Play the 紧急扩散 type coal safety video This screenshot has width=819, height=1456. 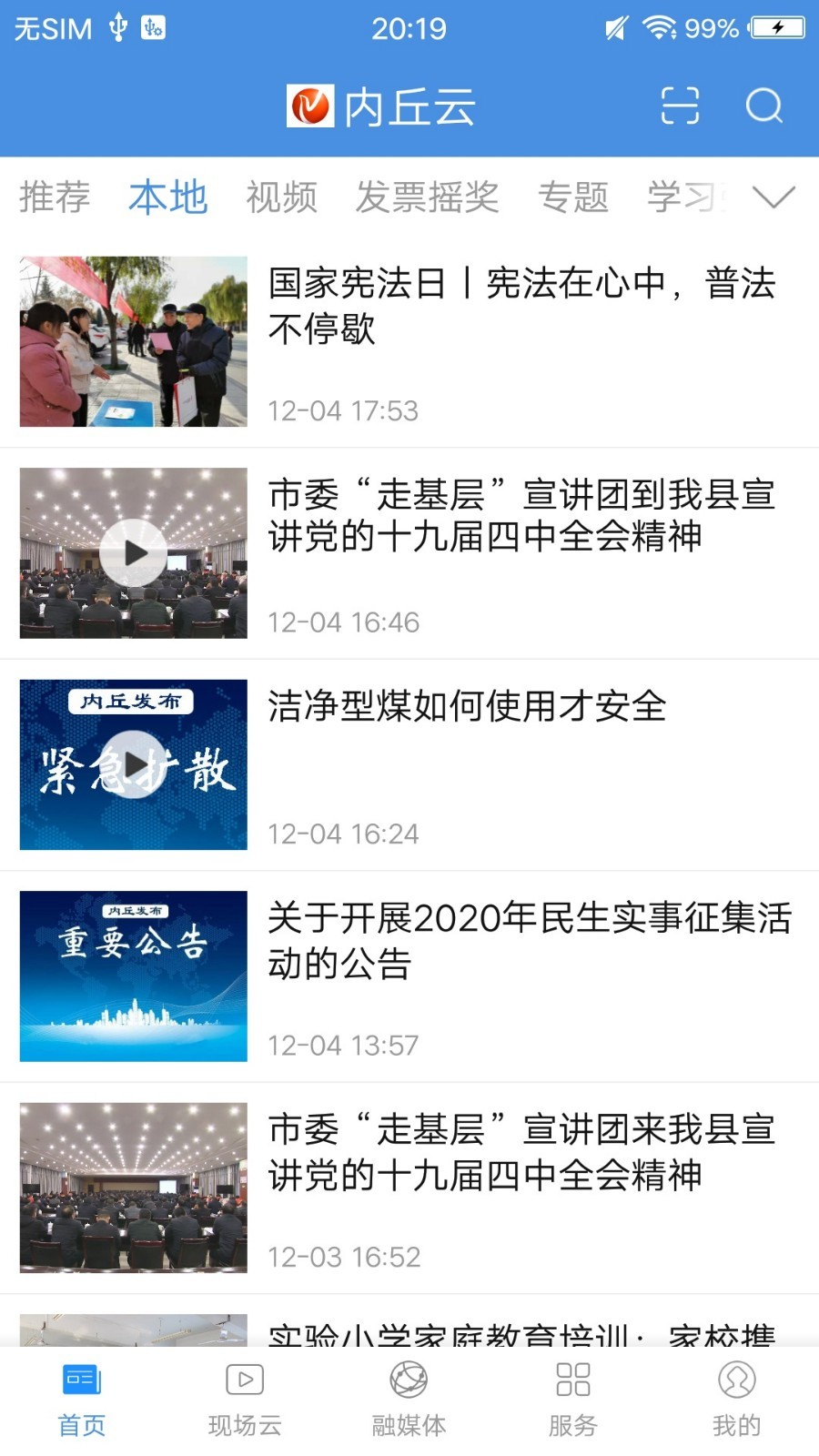coord(132,765)
